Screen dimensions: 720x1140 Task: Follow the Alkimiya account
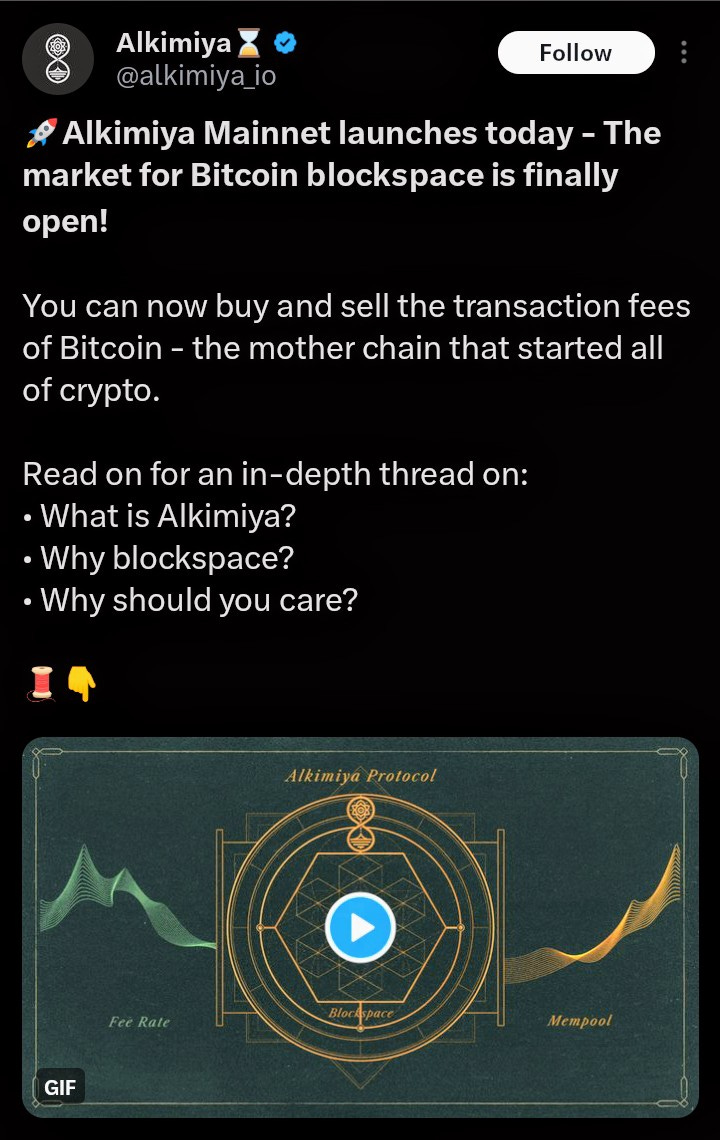(x=575, y=53)
